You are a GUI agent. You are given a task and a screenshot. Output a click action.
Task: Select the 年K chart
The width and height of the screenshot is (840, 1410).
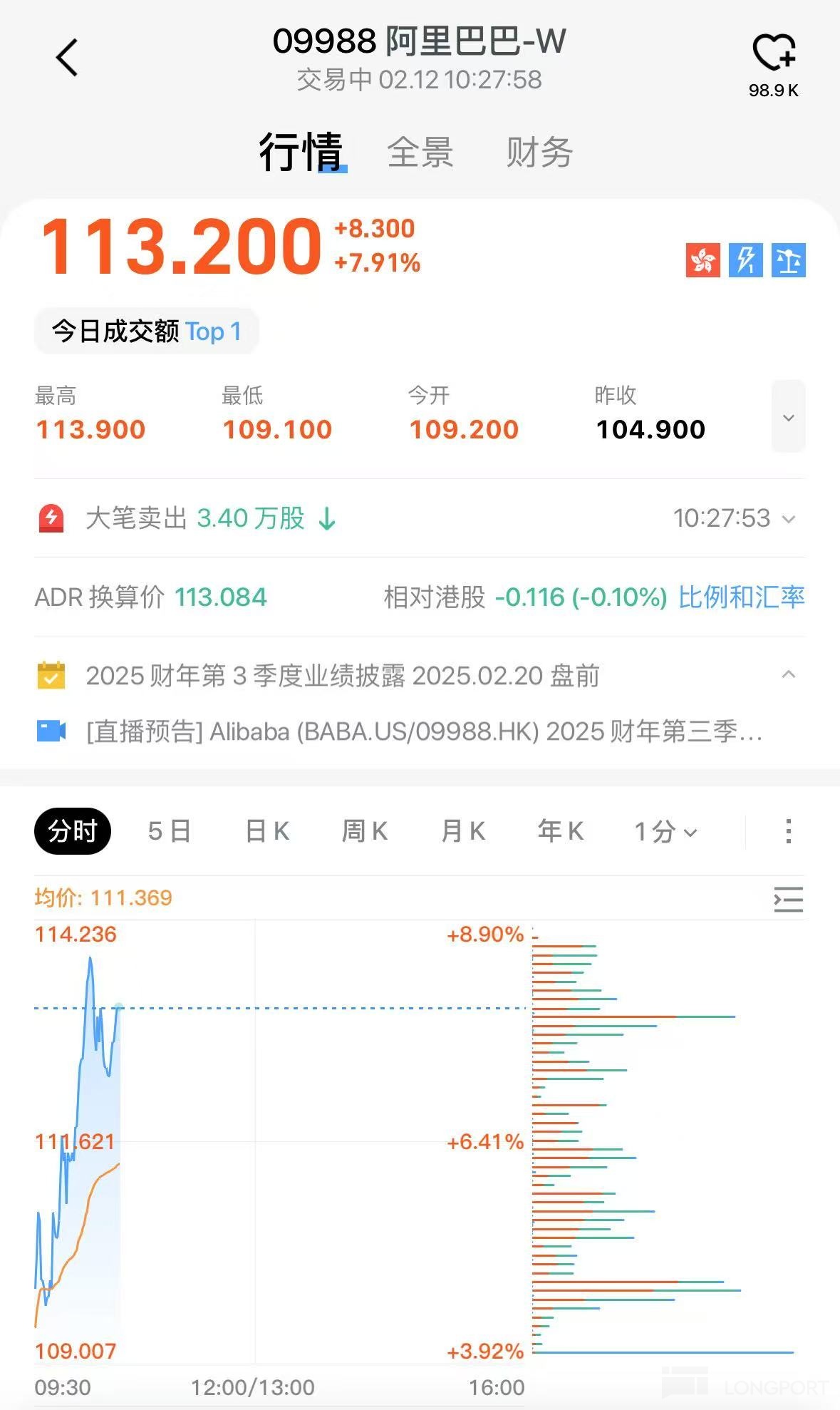click(561, 831)
